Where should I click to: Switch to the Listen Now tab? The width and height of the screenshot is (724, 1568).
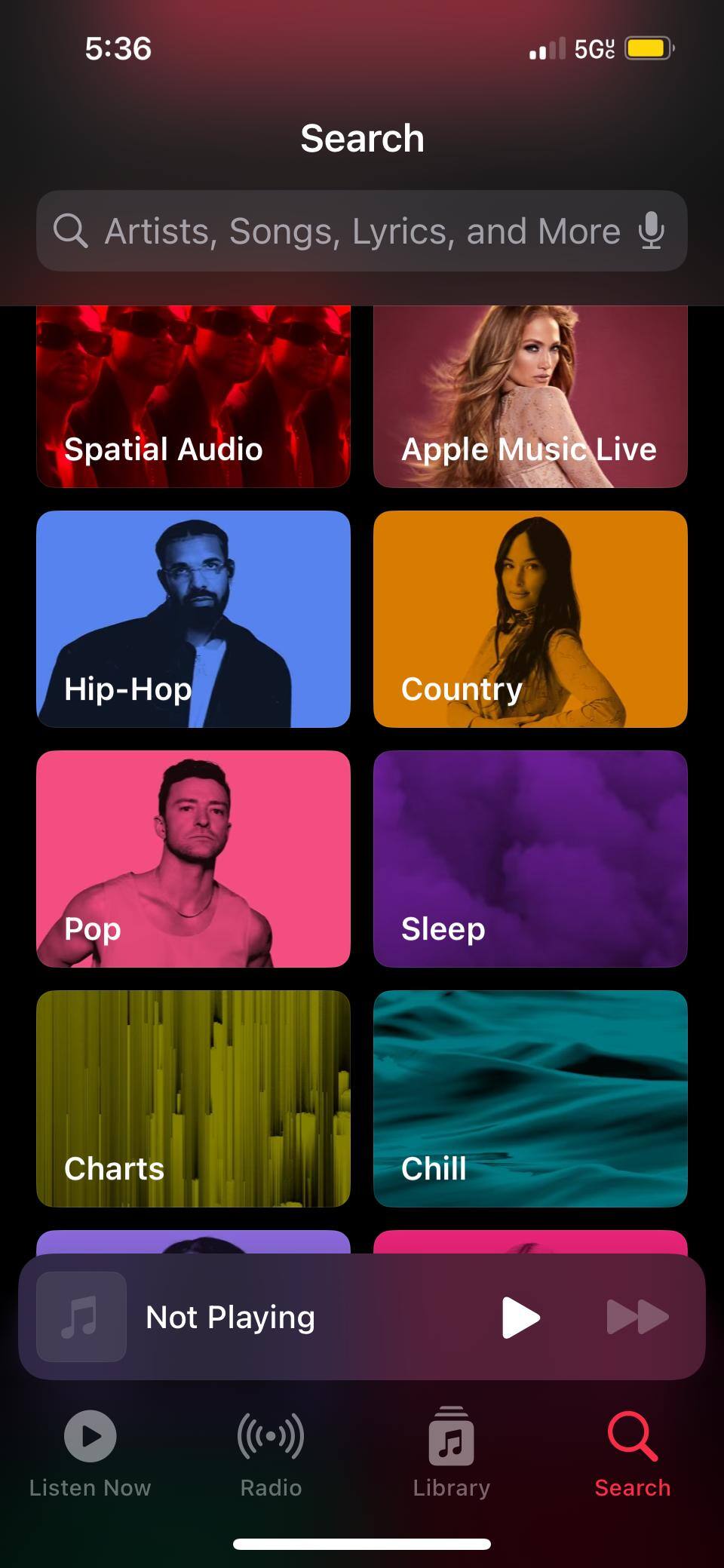click(90, 1453)
